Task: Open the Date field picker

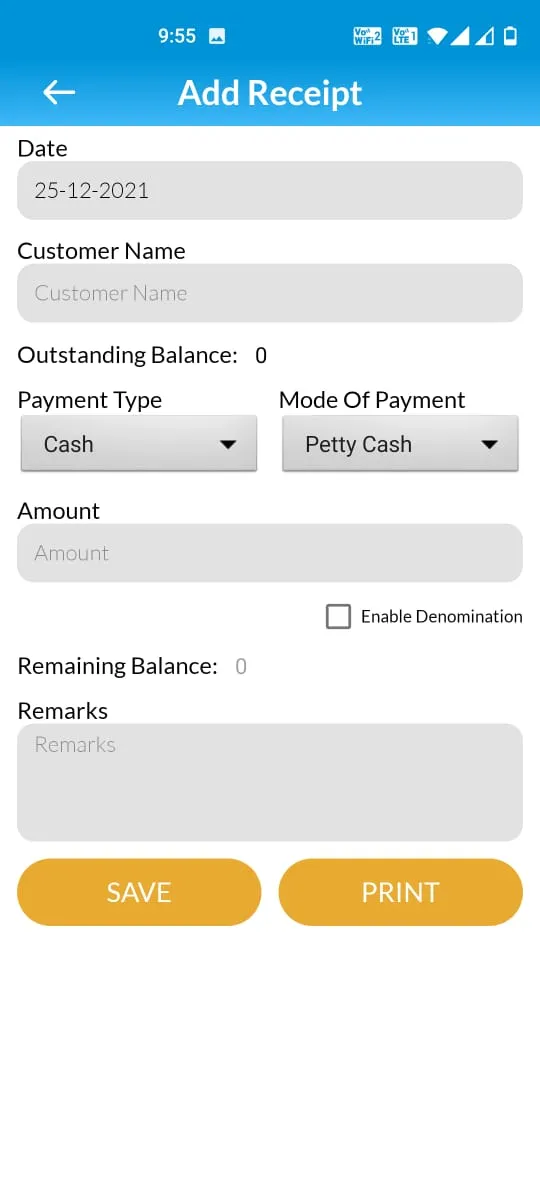Action: [x=270, y=190]
